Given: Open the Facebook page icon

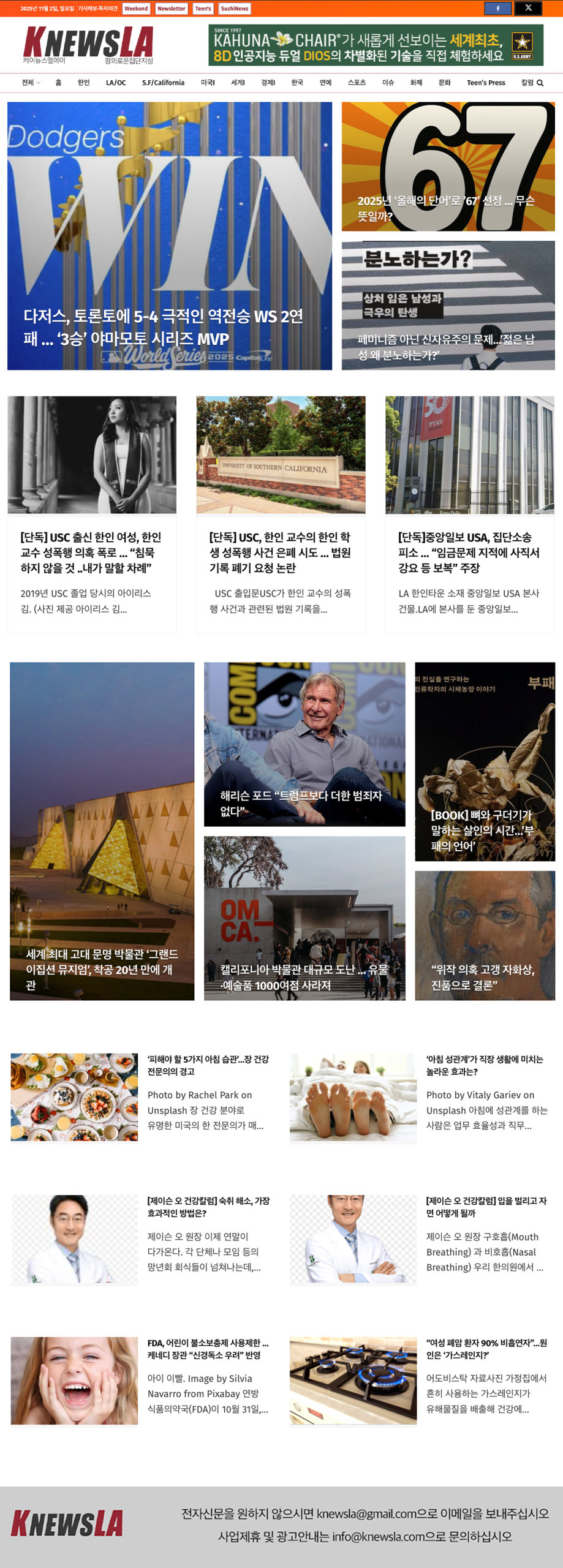Looking at the screenshot, I should [497, 9].
